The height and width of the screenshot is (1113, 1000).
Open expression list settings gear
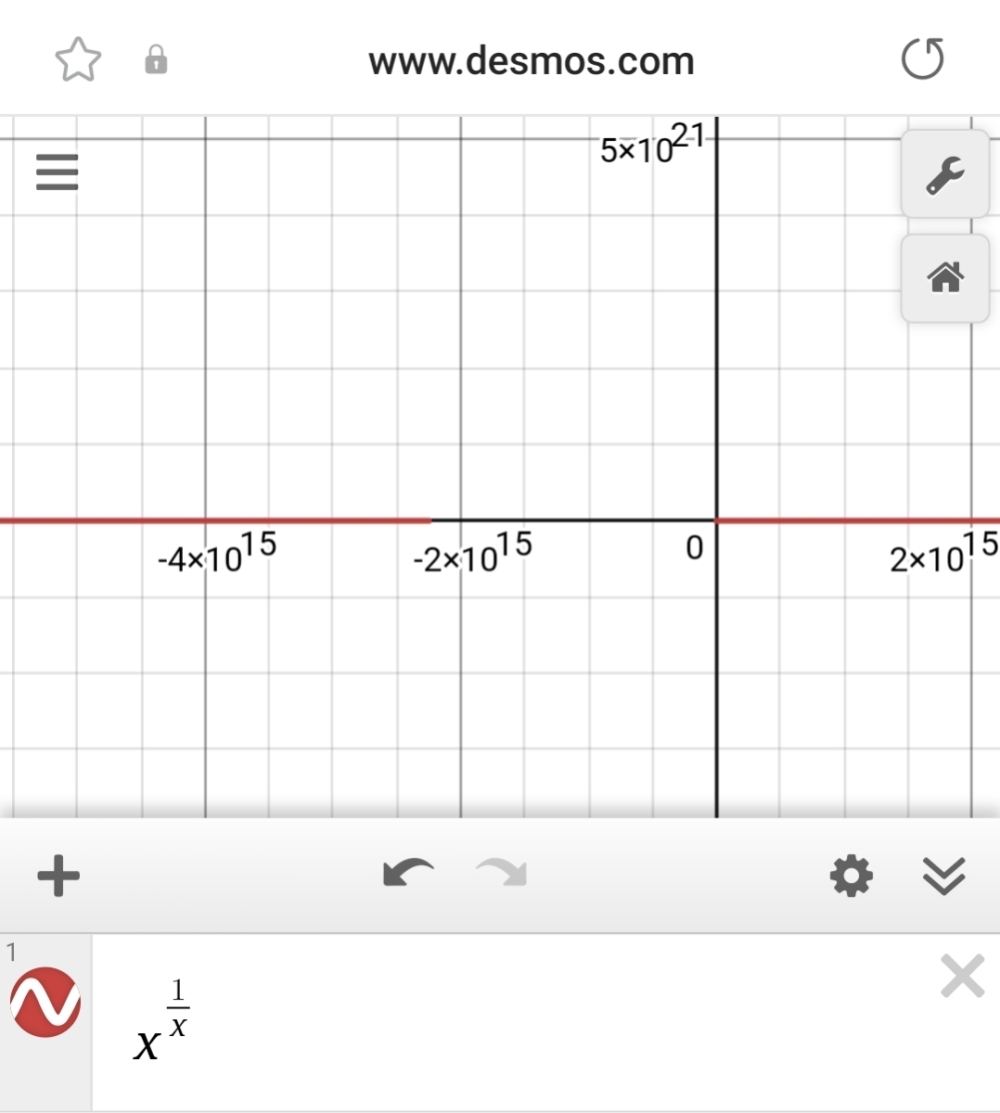[851, 877]
